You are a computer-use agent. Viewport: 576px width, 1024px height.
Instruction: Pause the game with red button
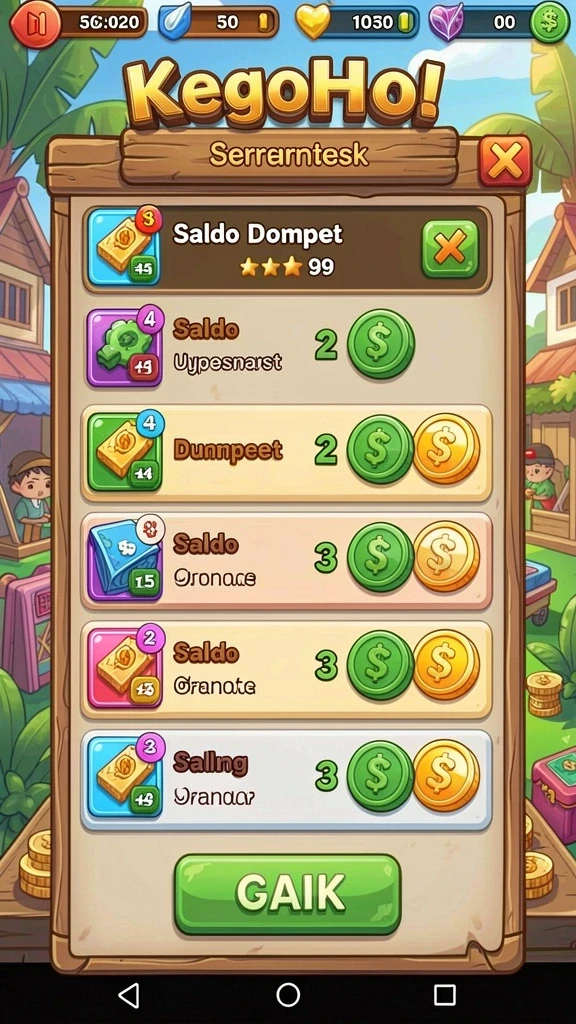(35, 23)
